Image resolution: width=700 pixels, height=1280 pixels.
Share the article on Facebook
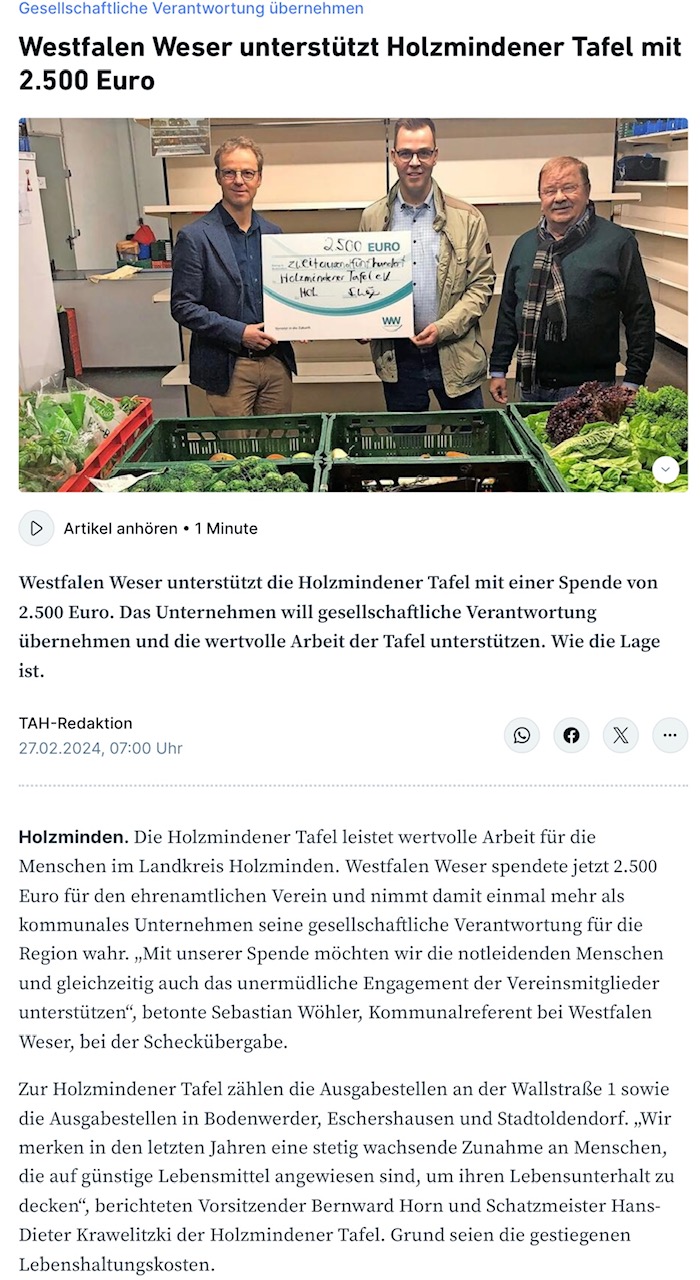pos(571,735)
